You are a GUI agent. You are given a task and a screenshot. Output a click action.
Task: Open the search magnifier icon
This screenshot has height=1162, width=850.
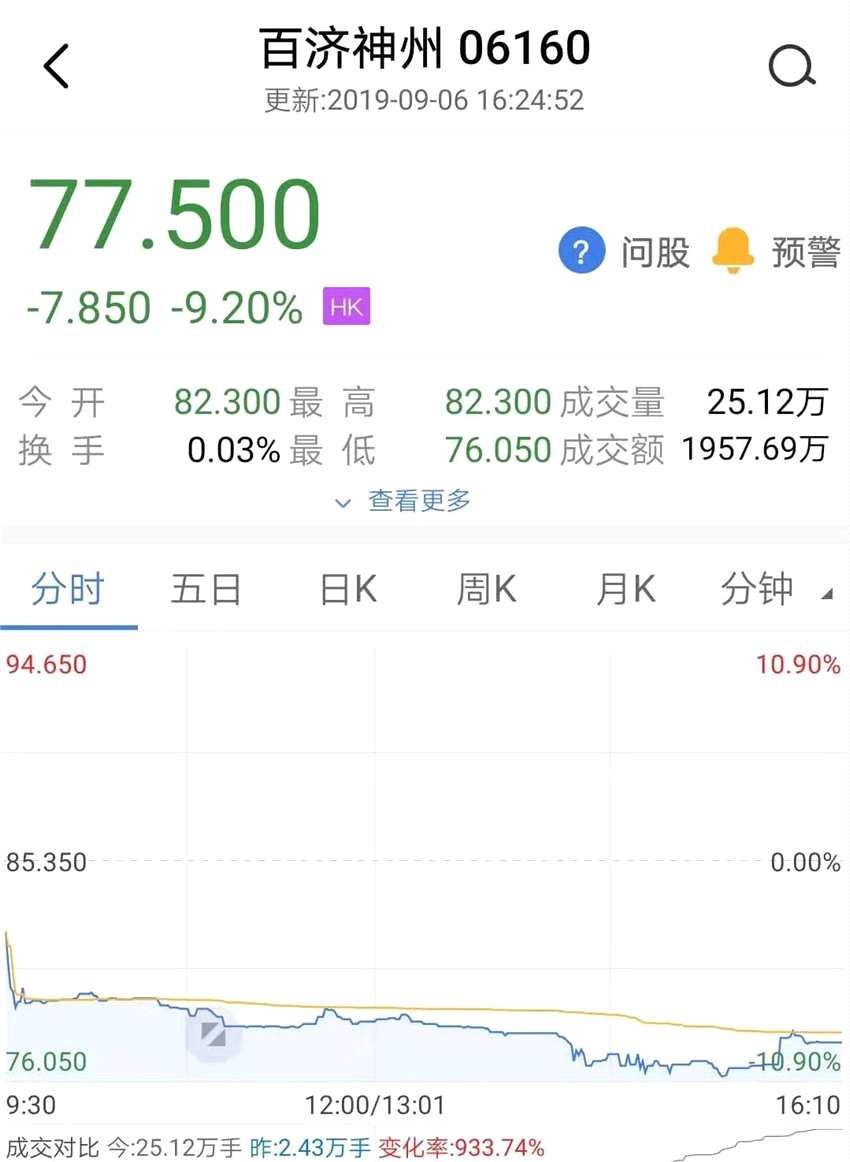point(793,65)
